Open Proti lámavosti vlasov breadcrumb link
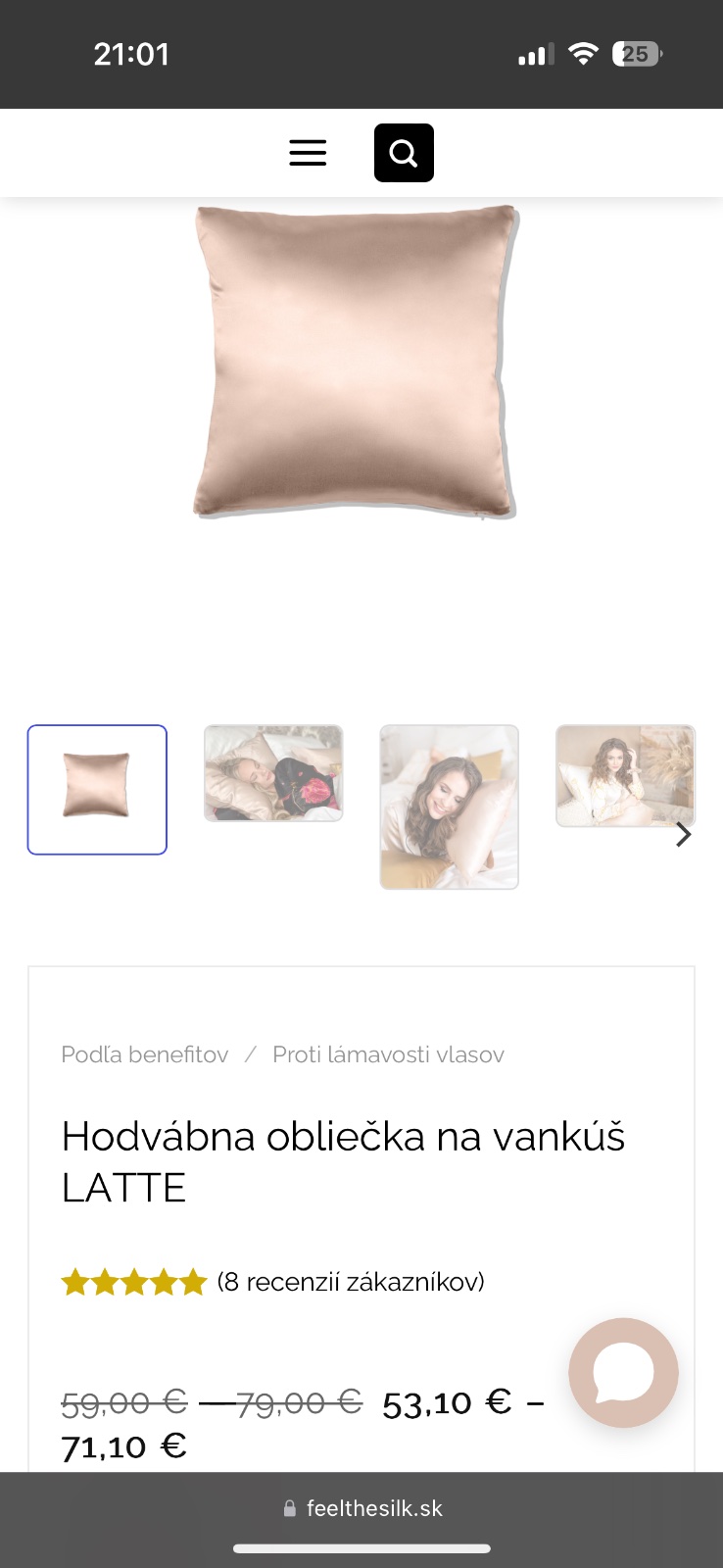Image resolution: width=723 pixels, height=1568 pixels. tap(388, 1054)
